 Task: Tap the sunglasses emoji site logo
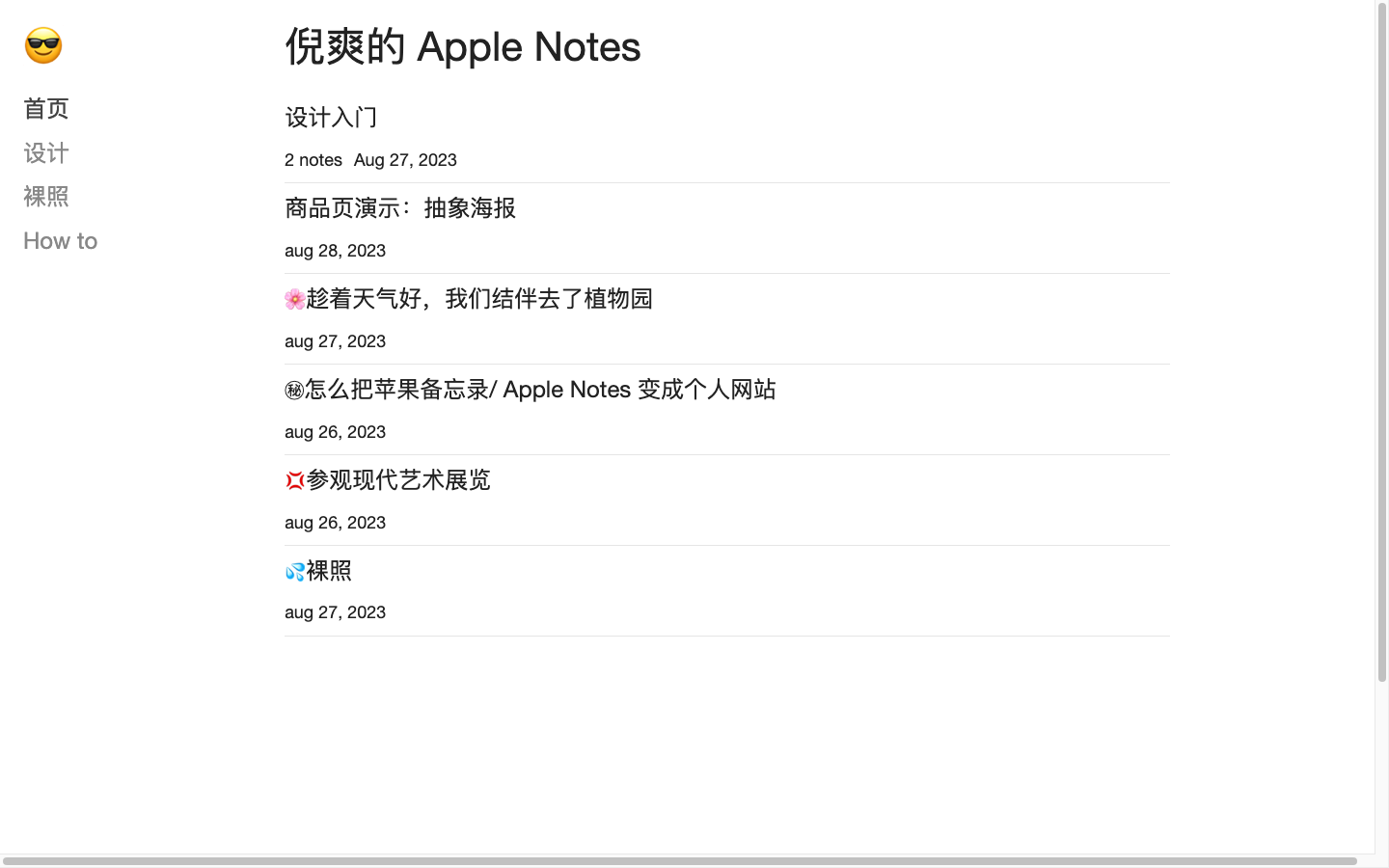tap(43, 45)
